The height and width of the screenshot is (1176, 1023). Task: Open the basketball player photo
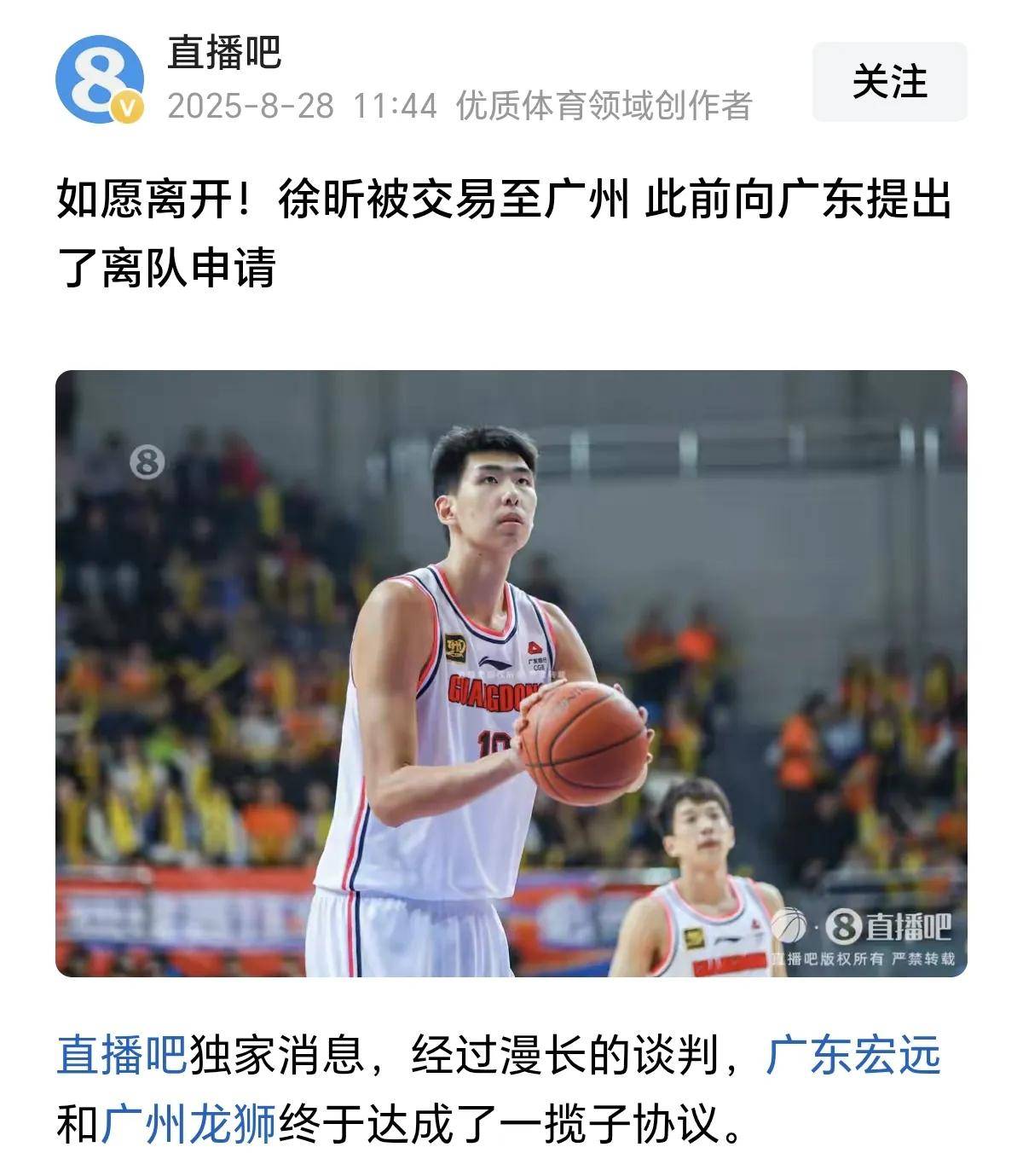click(x=511, y=673)
